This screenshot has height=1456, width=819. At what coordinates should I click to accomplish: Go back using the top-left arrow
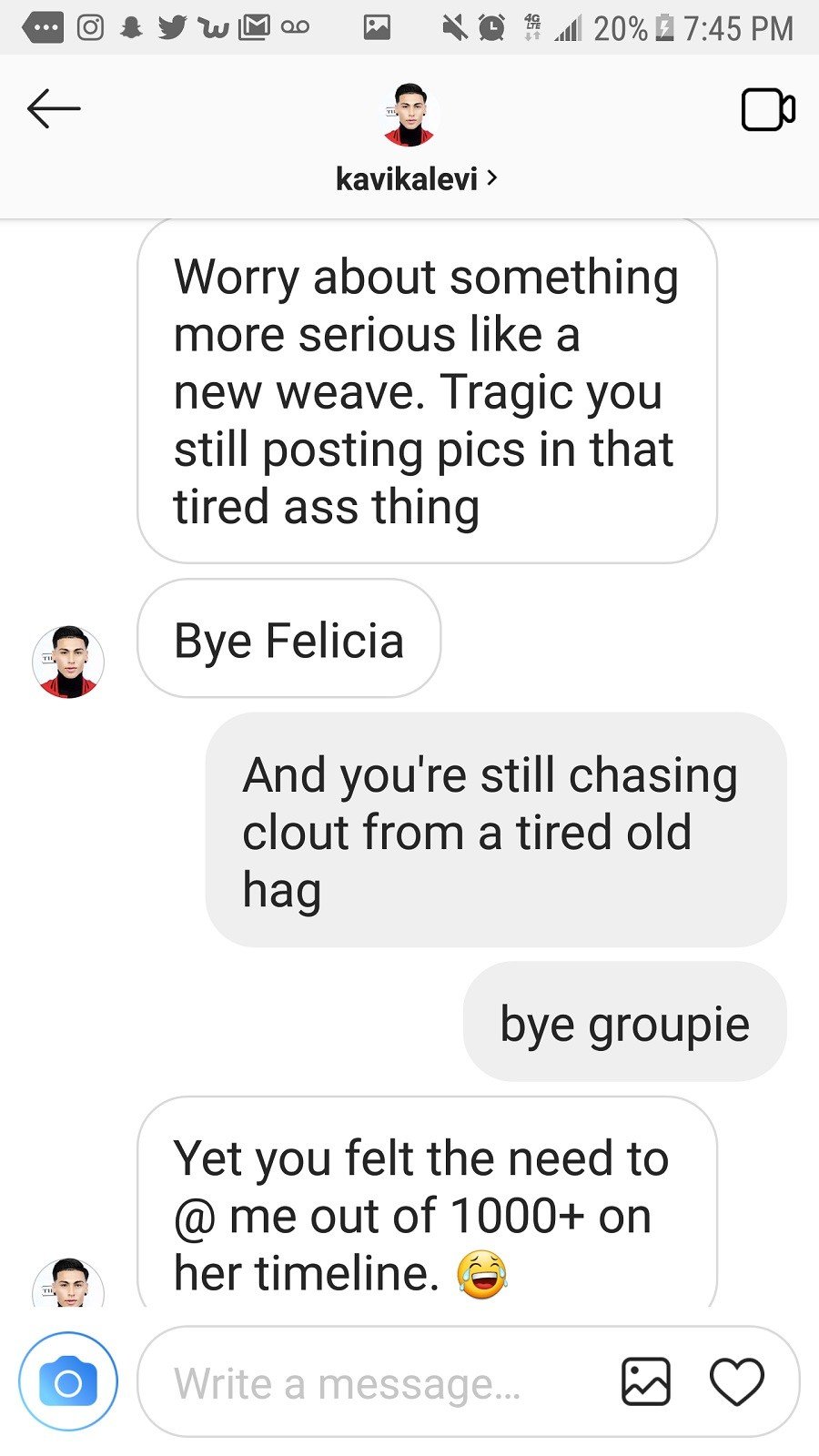[54, 109]
